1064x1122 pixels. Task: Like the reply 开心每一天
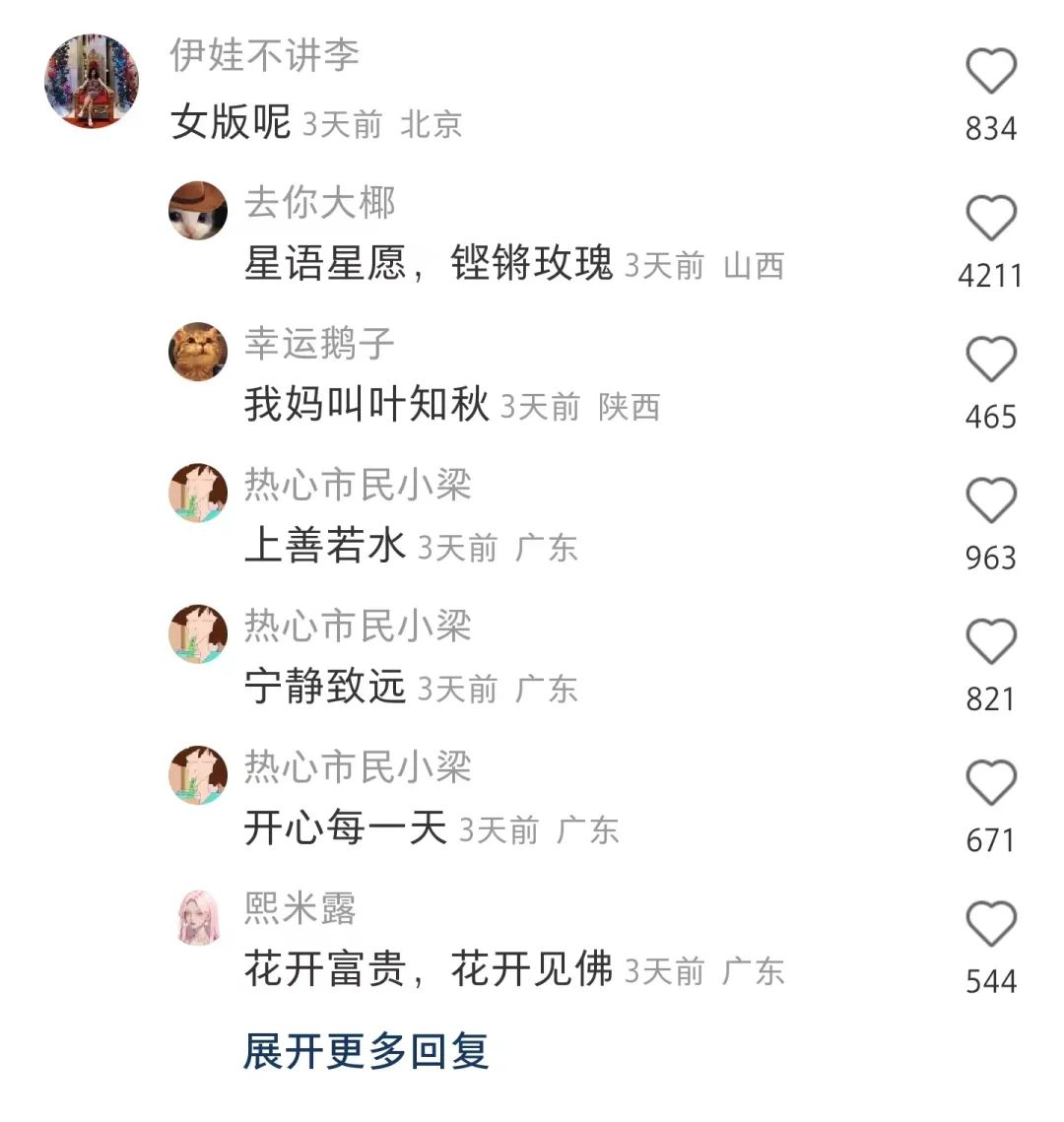990,783
